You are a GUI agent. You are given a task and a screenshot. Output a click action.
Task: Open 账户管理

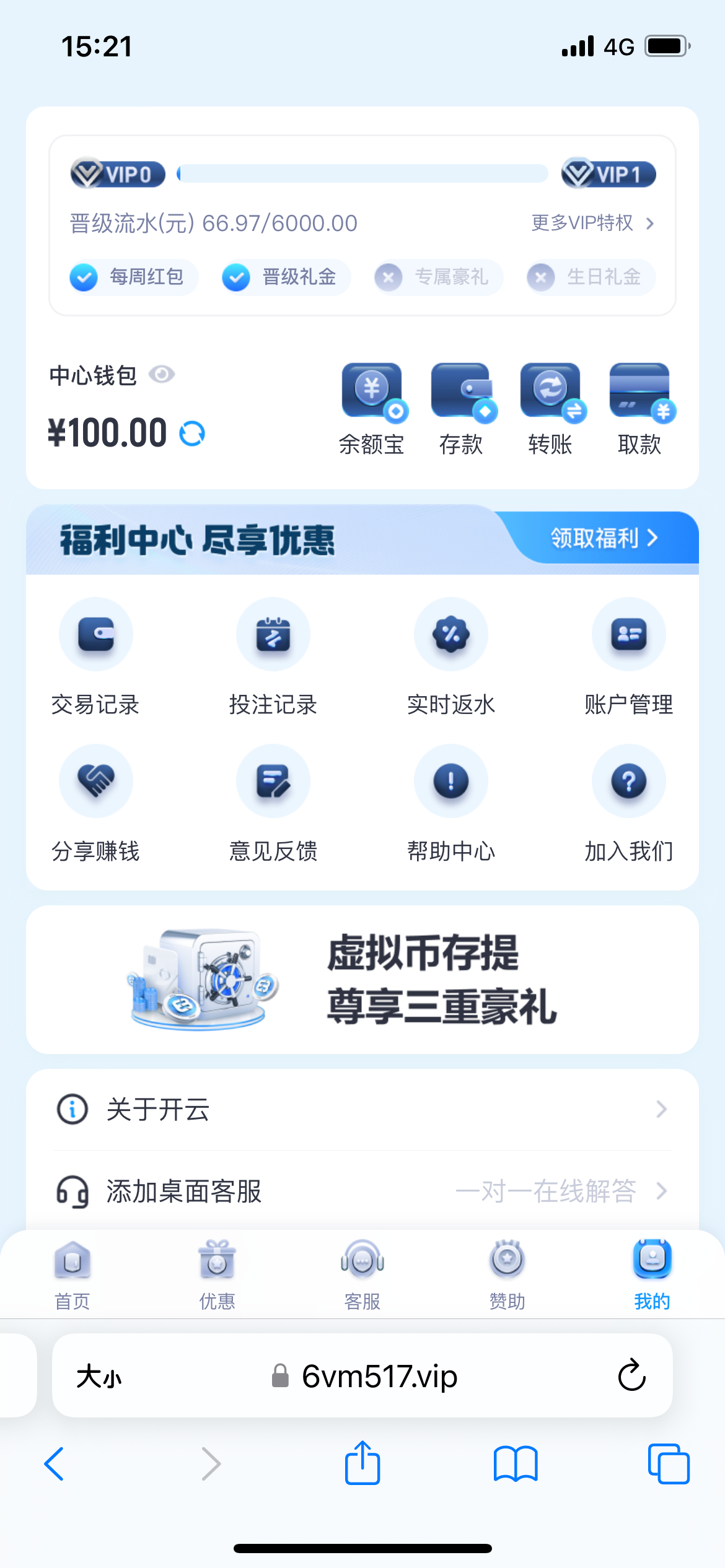(629, 656)
